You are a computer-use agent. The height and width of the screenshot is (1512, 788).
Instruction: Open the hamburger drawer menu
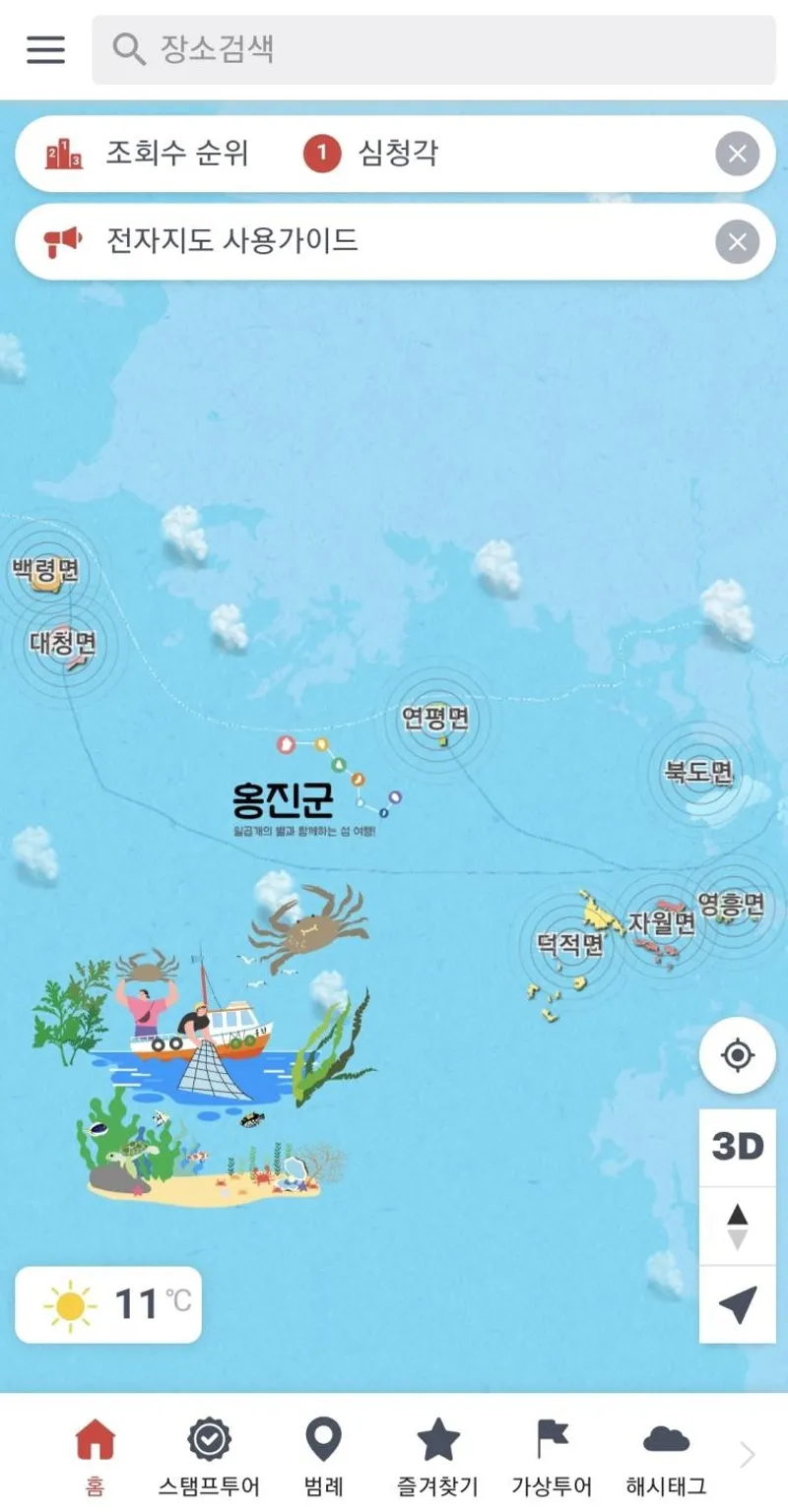[x=45, y=49]
